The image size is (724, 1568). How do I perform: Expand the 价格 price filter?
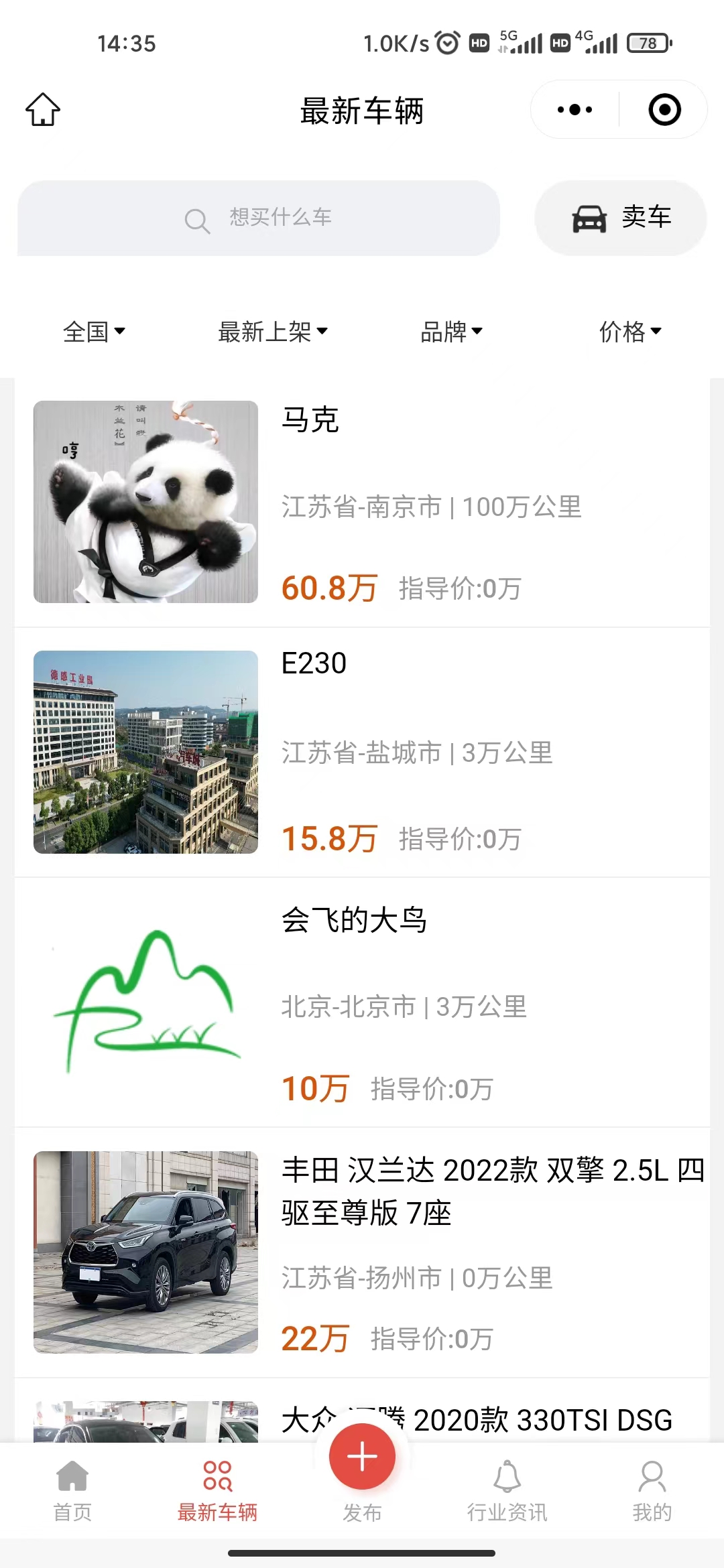[x=629, y=331]
